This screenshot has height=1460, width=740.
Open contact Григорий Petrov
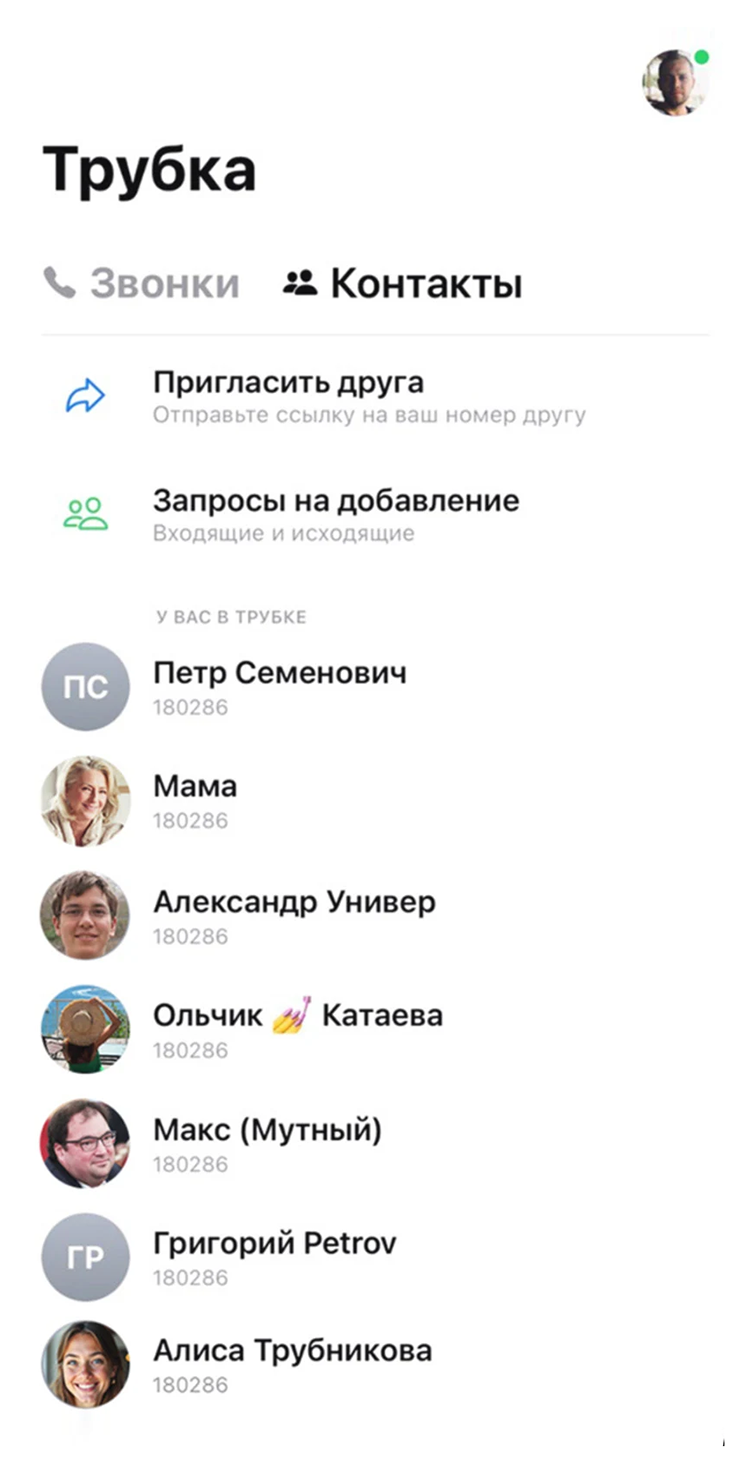click(x=274, y=1257)
